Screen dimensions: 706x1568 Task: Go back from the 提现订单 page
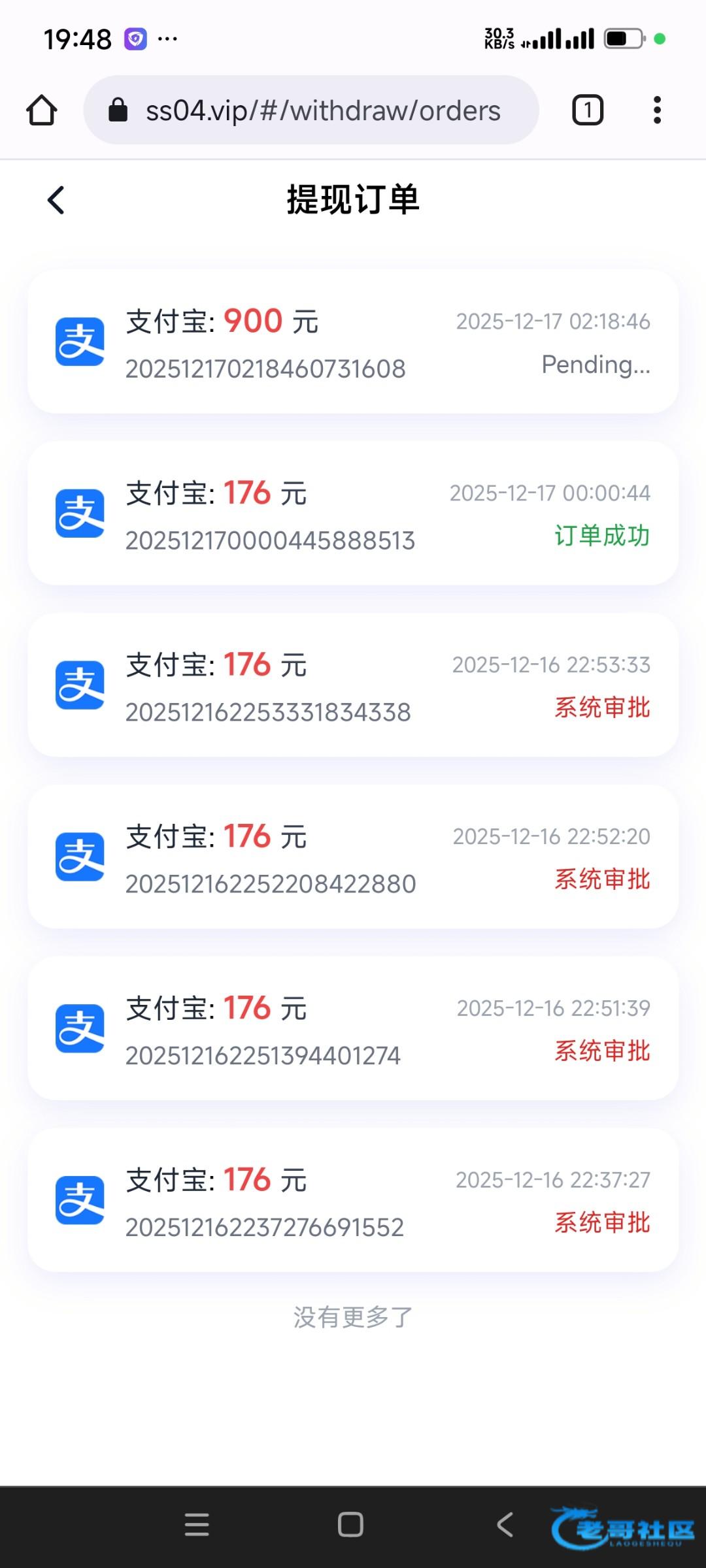click(x=56, y=200)
